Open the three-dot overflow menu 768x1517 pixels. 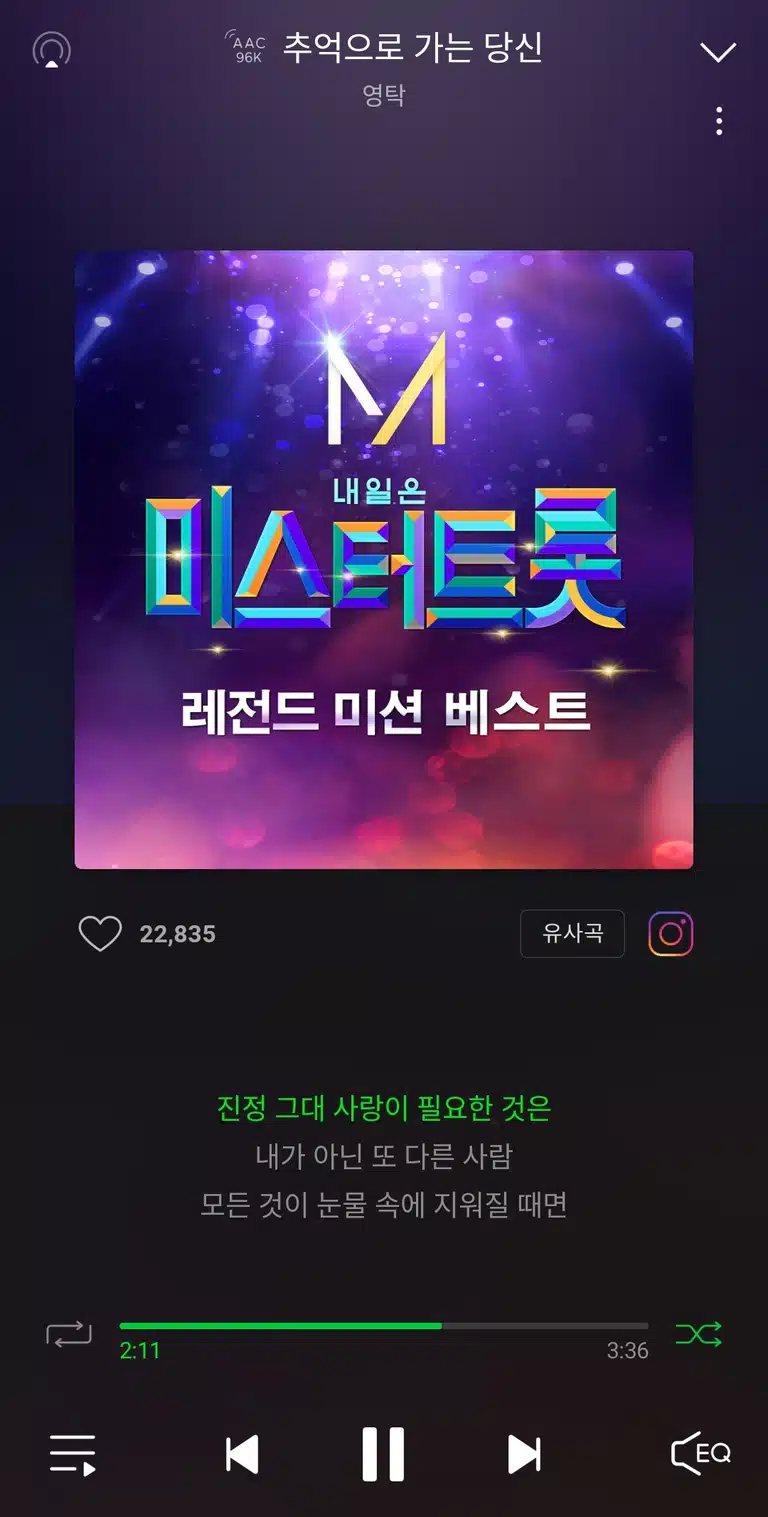(719, 121)
